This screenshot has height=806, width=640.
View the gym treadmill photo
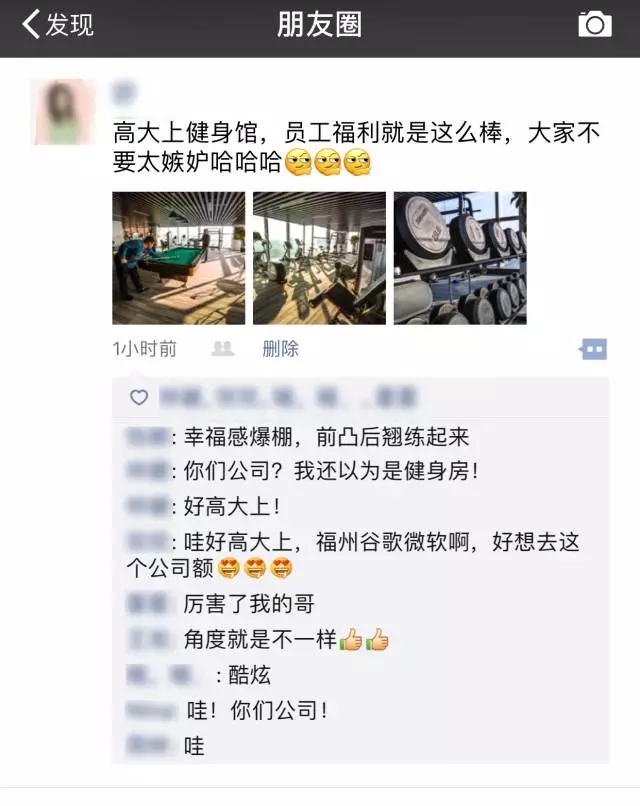coord(319,258)
